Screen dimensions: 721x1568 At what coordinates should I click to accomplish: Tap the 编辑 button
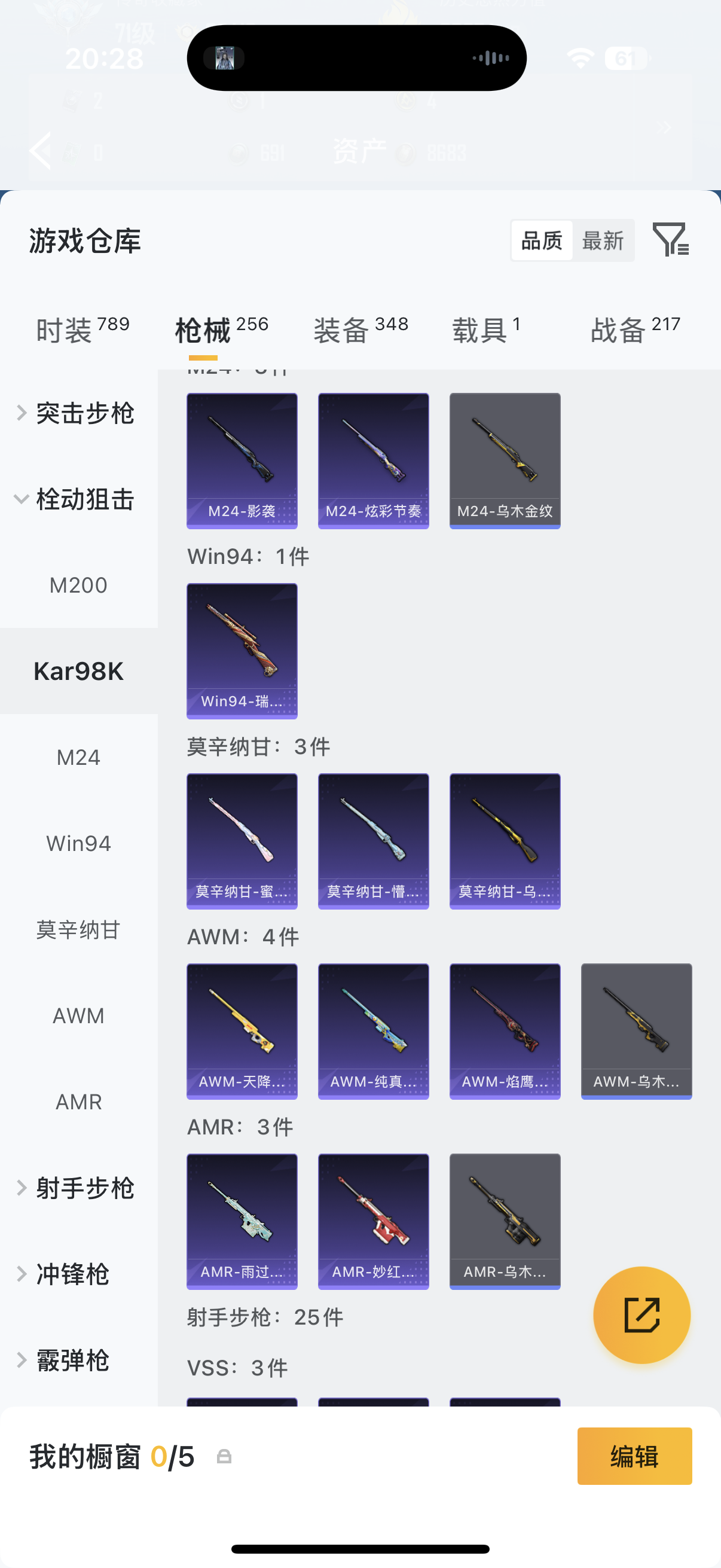coord(634,1456)
